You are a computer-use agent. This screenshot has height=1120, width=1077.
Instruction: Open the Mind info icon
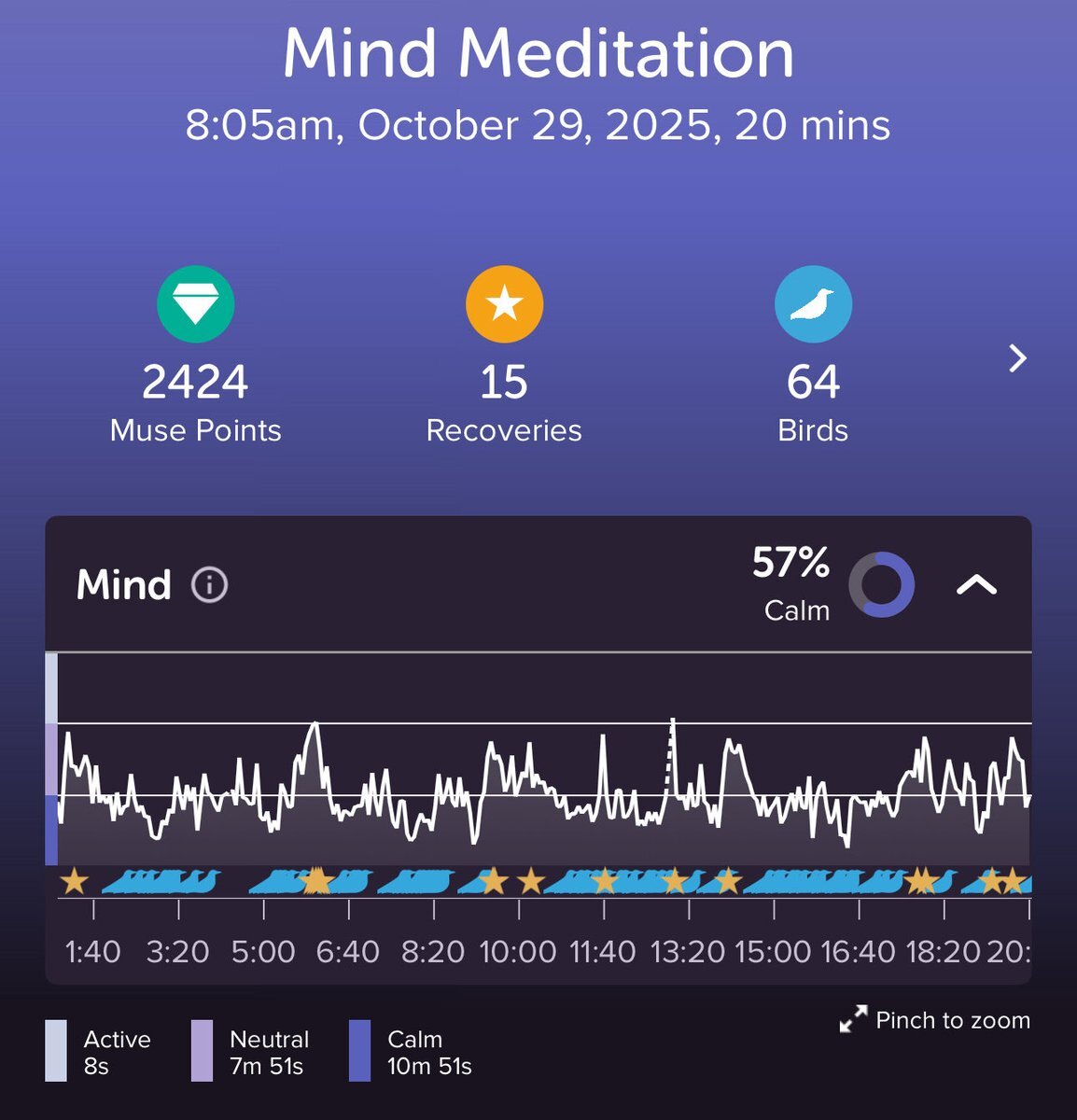(209, 585)
